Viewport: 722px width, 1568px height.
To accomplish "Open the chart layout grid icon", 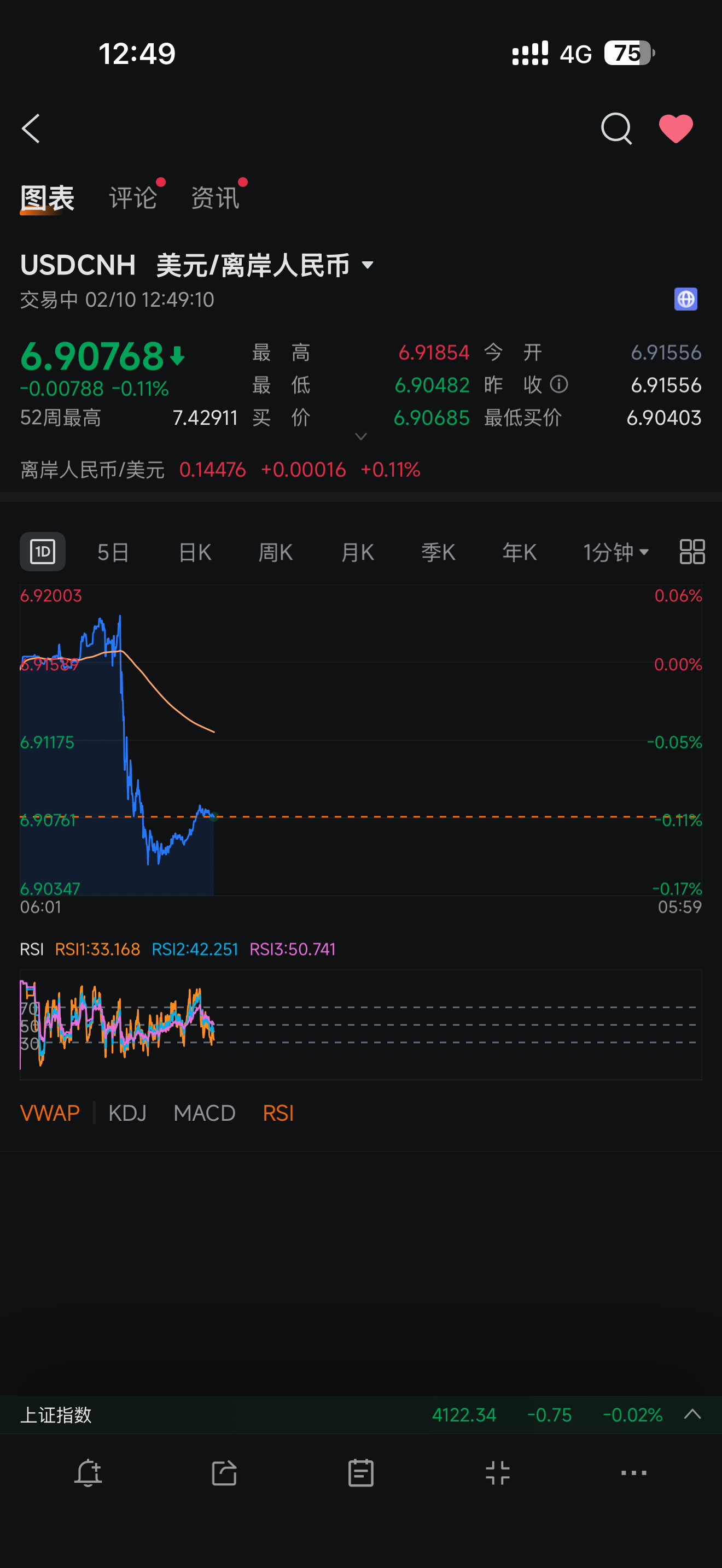I will (692, 552).
